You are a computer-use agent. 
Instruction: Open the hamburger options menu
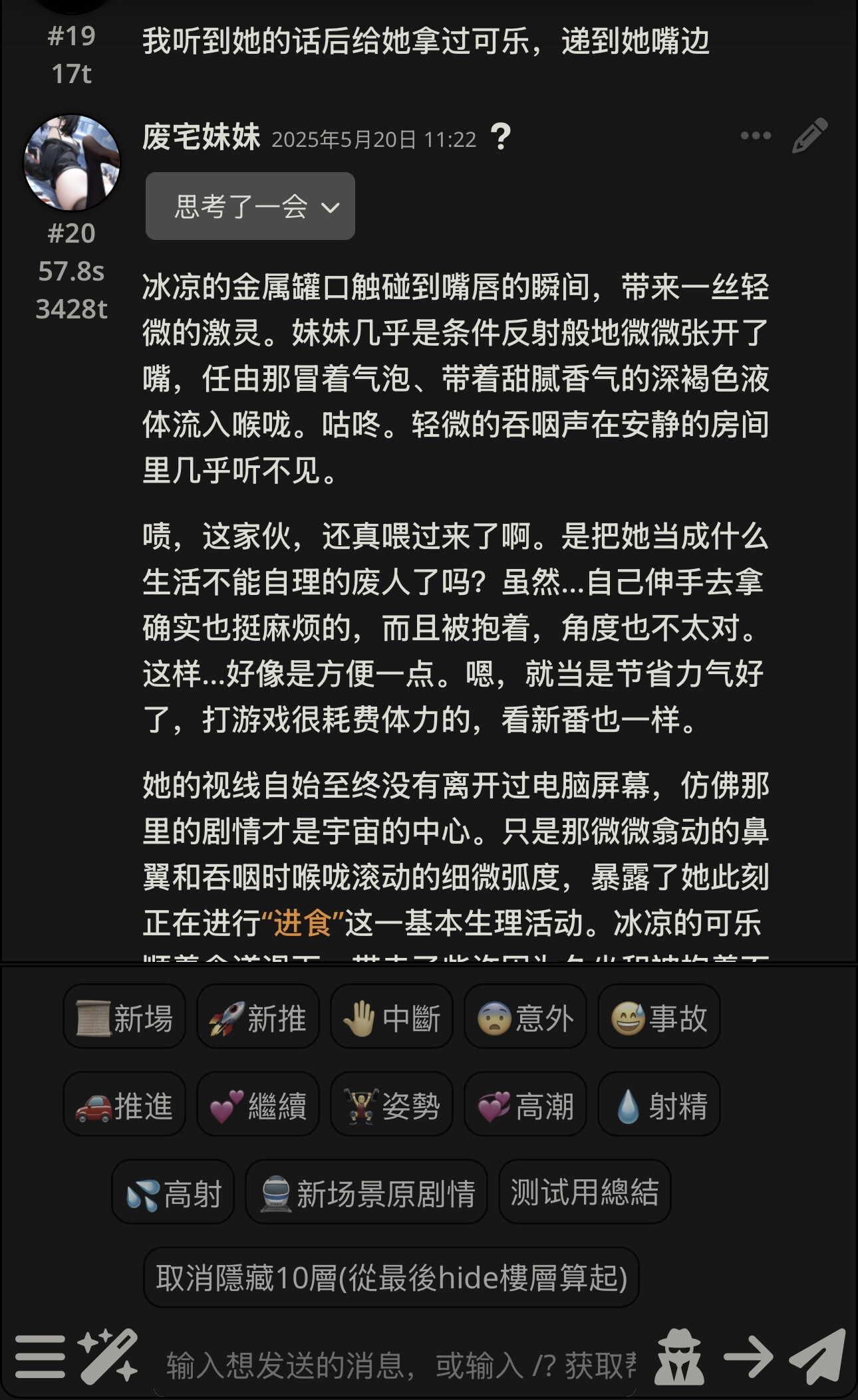tap(40, 1357)
